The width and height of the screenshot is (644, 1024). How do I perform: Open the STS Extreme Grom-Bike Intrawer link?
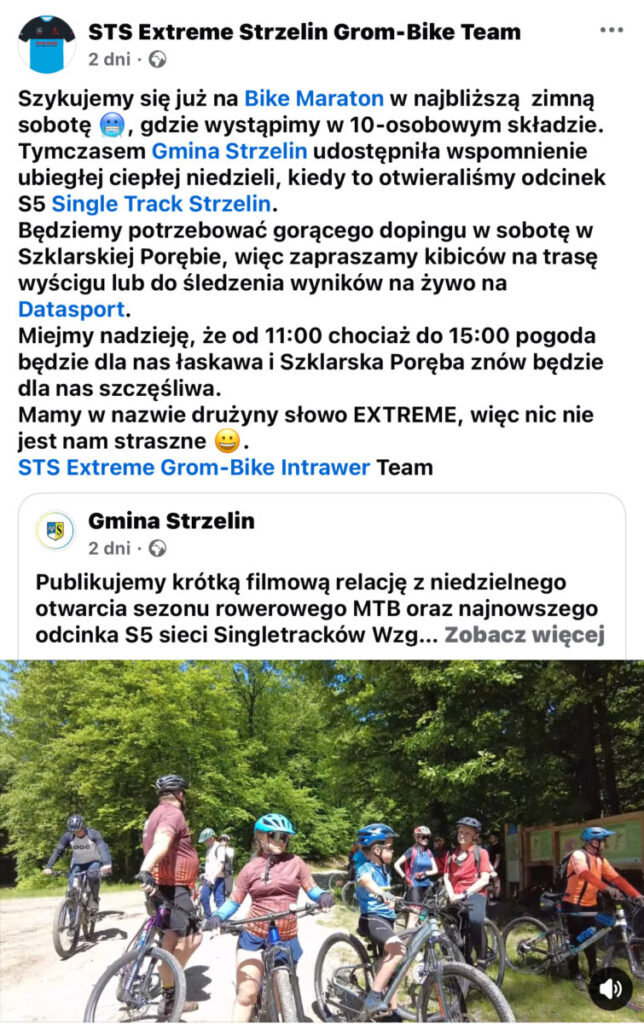pos(194,466)
